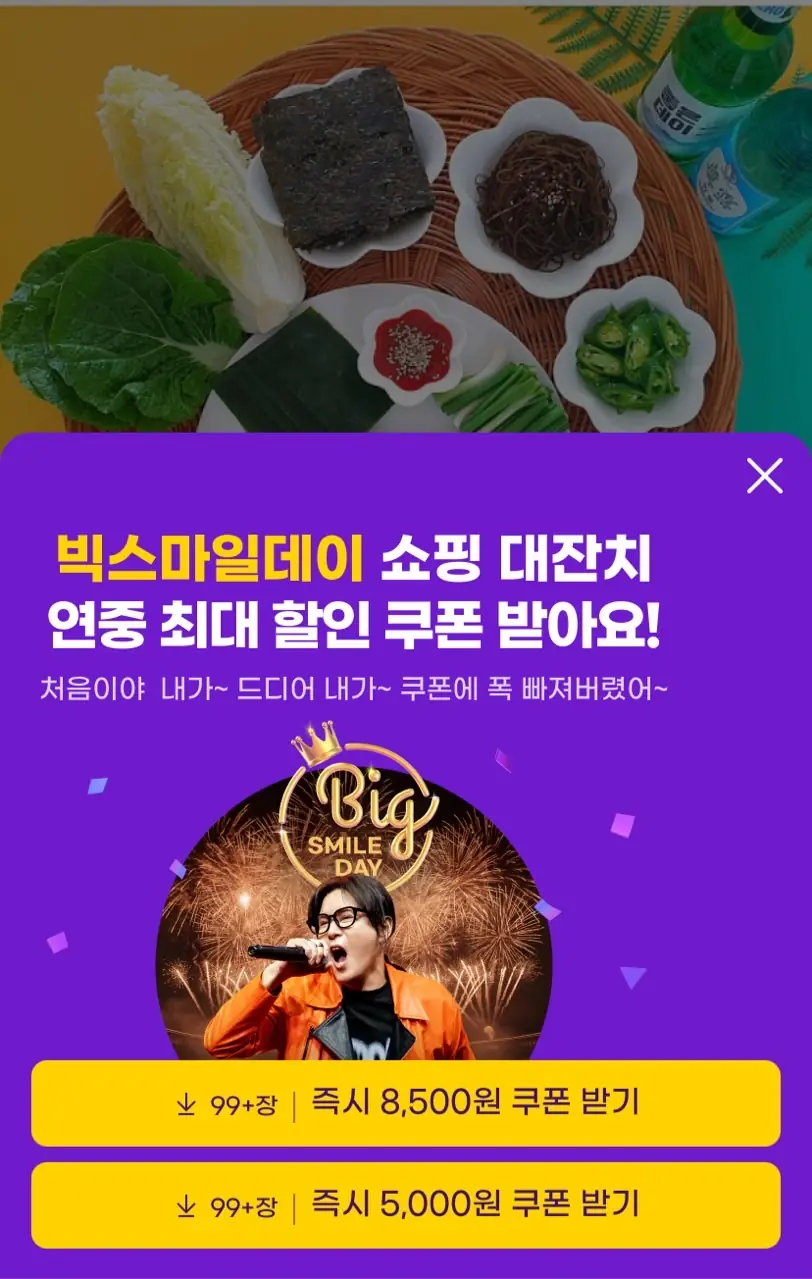Get the instant 5,000 won coupon

pyautogui.click(x=405, y=1204)
